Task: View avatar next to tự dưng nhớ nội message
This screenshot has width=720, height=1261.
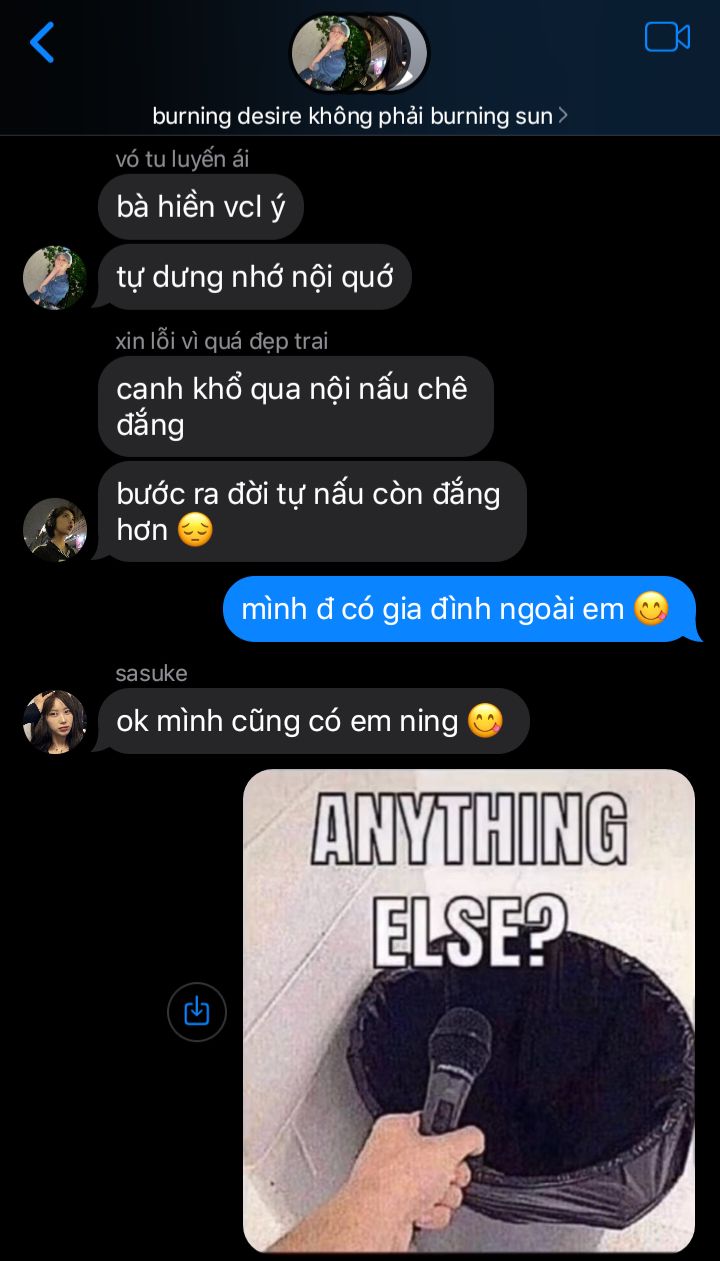Action: [x=55, y=277]
